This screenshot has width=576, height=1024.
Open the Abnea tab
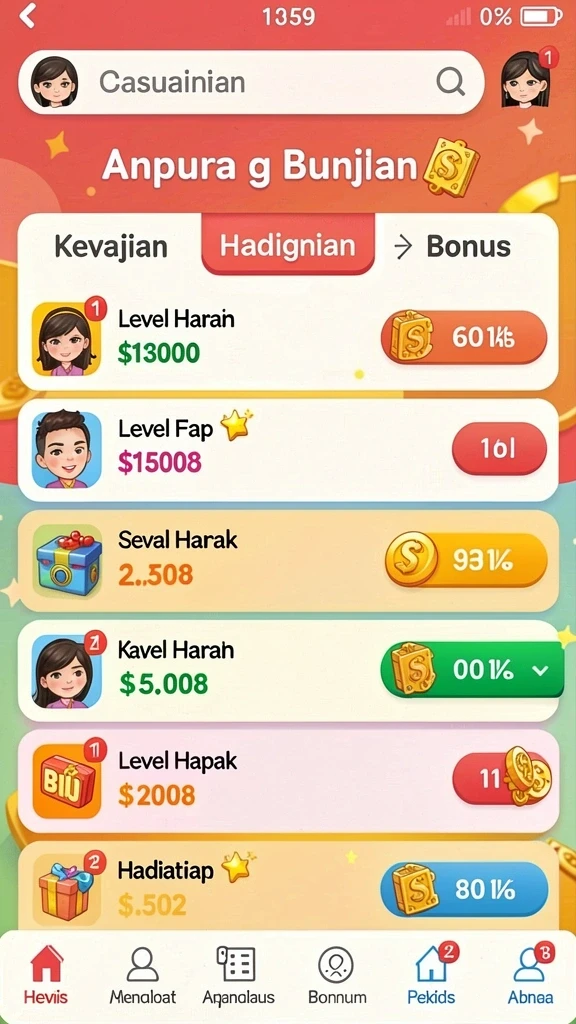pyautogui.click(x=530, y=974)
